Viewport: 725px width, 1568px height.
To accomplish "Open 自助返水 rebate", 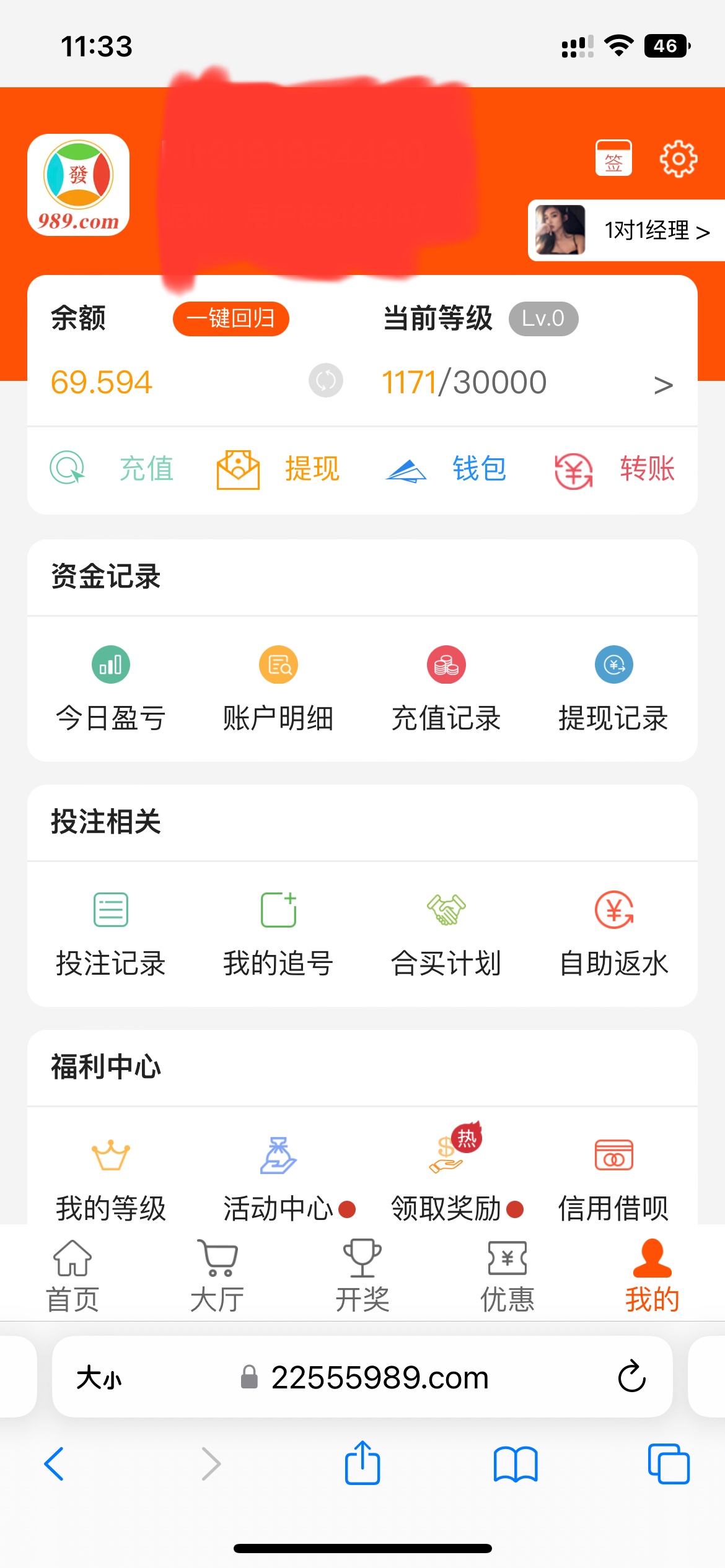I will coord(614,933).
